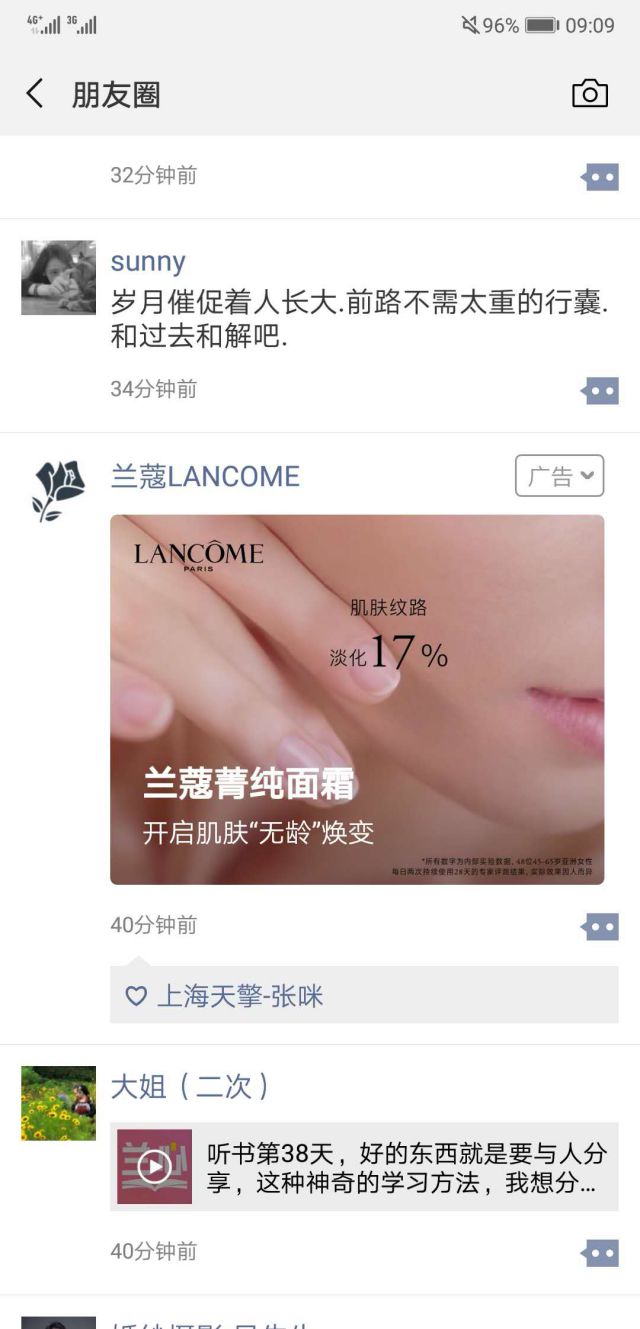Open the shared 听书第38天 link card

pos(364,1166)
